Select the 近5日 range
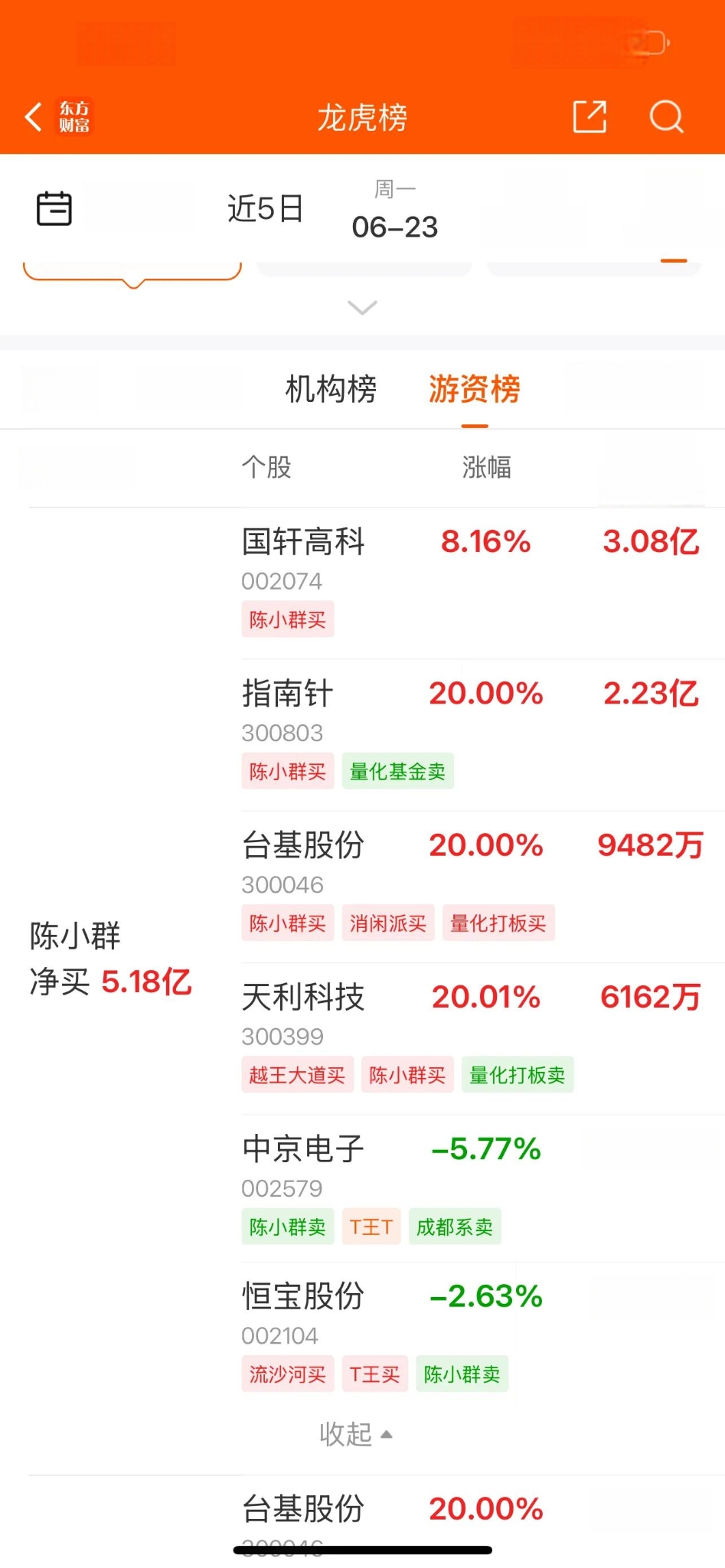Screen dimensions: 725x1568 pos(266,208)
